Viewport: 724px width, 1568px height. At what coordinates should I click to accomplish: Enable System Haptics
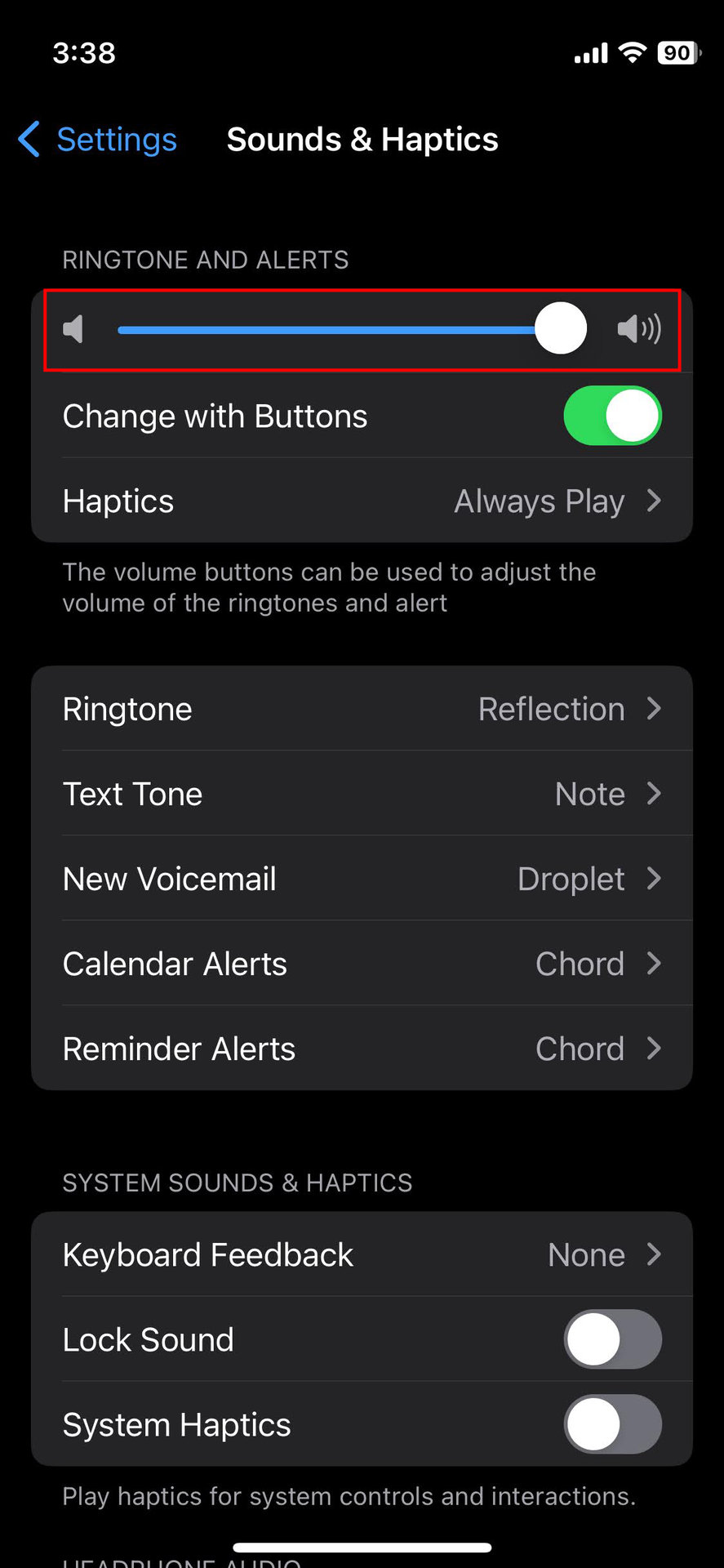point(612,1424)
